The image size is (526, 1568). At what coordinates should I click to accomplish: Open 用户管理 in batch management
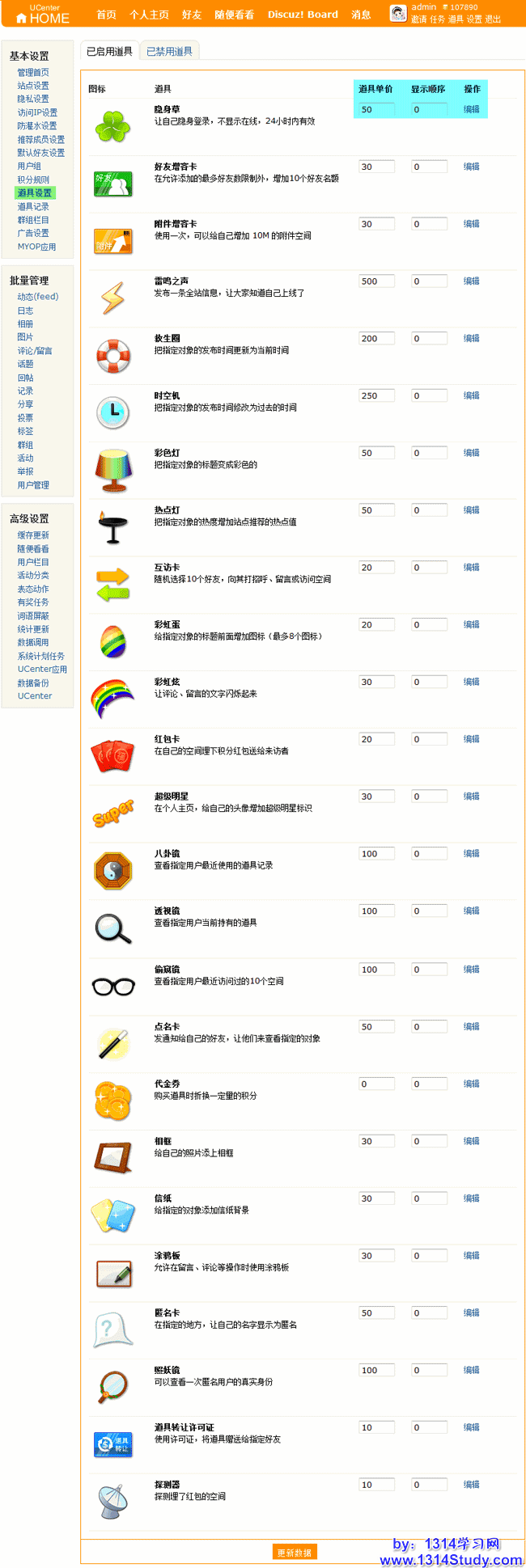pos(33,485)
